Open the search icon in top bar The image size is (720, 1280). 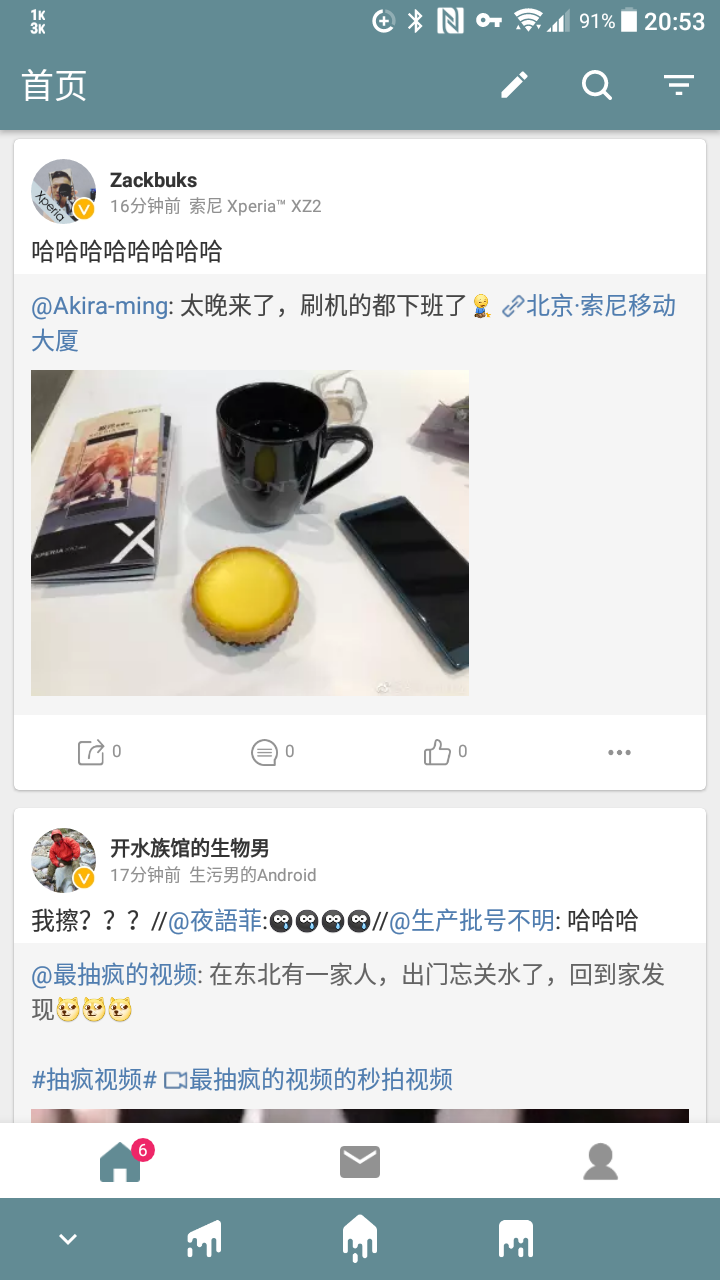[597, 86]
